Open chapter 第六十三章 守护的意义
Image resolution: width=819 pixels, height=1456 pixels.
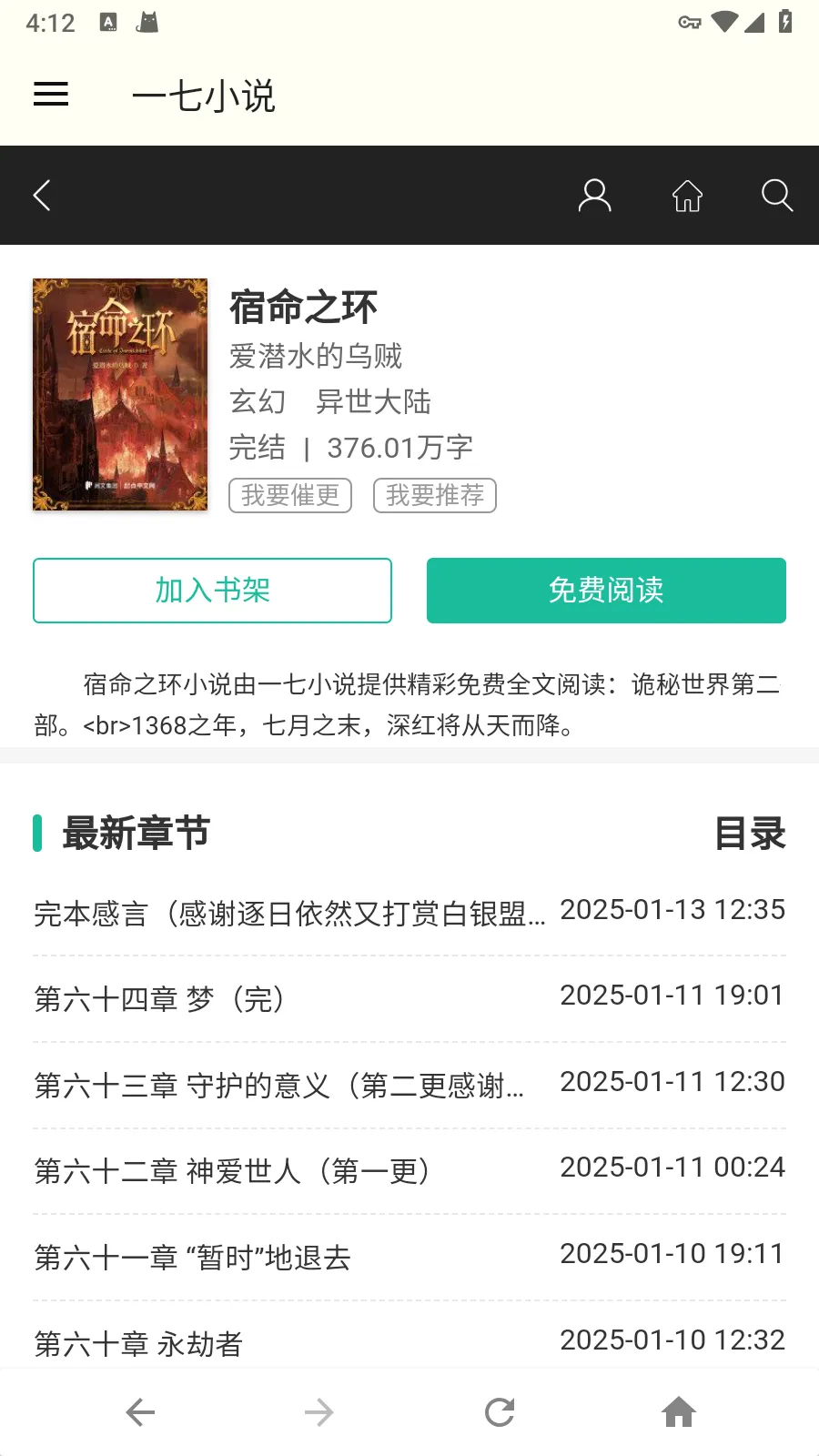click(278, 1085)
